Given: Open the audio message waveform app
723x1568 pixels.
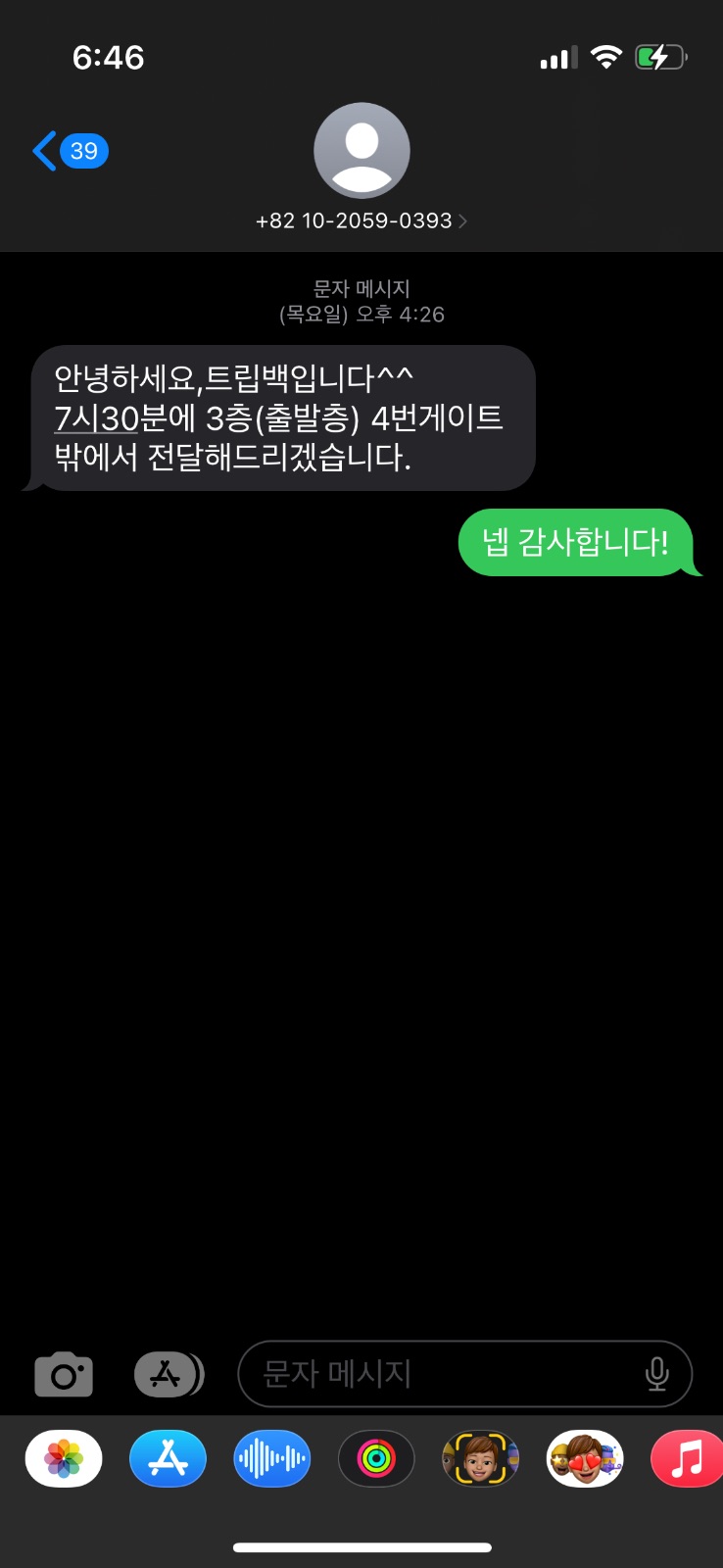Looking at the screenshot, I should [x=271, y=1458].
